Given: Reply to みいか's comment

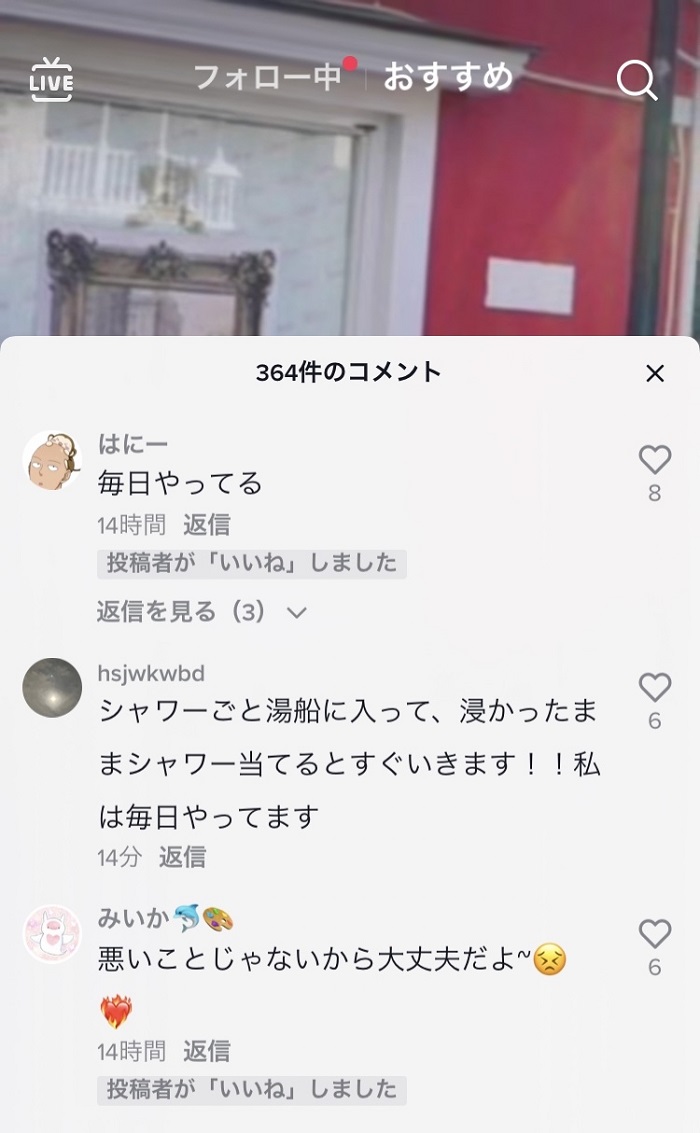Looking at the screenshot, I should 206,1051.
